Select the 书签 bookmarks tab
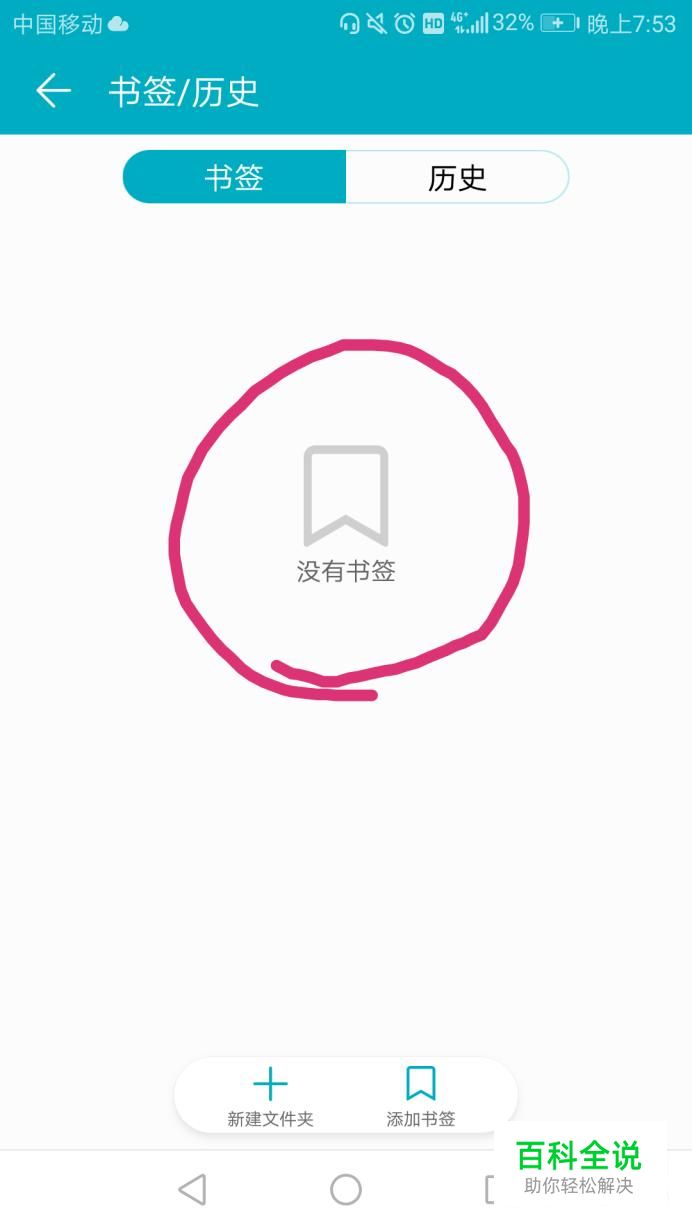This screenshot has height=1230, width=692. (x=234, y=177)
